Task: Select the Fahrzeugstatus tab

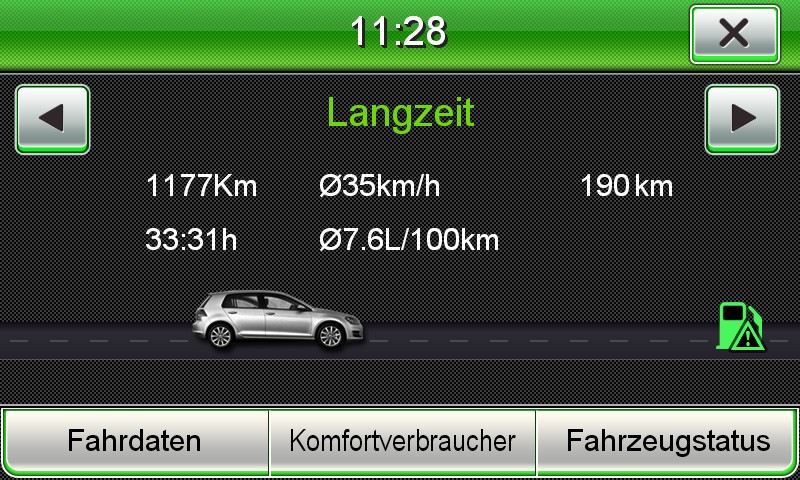Action: (x=667, y=441)
